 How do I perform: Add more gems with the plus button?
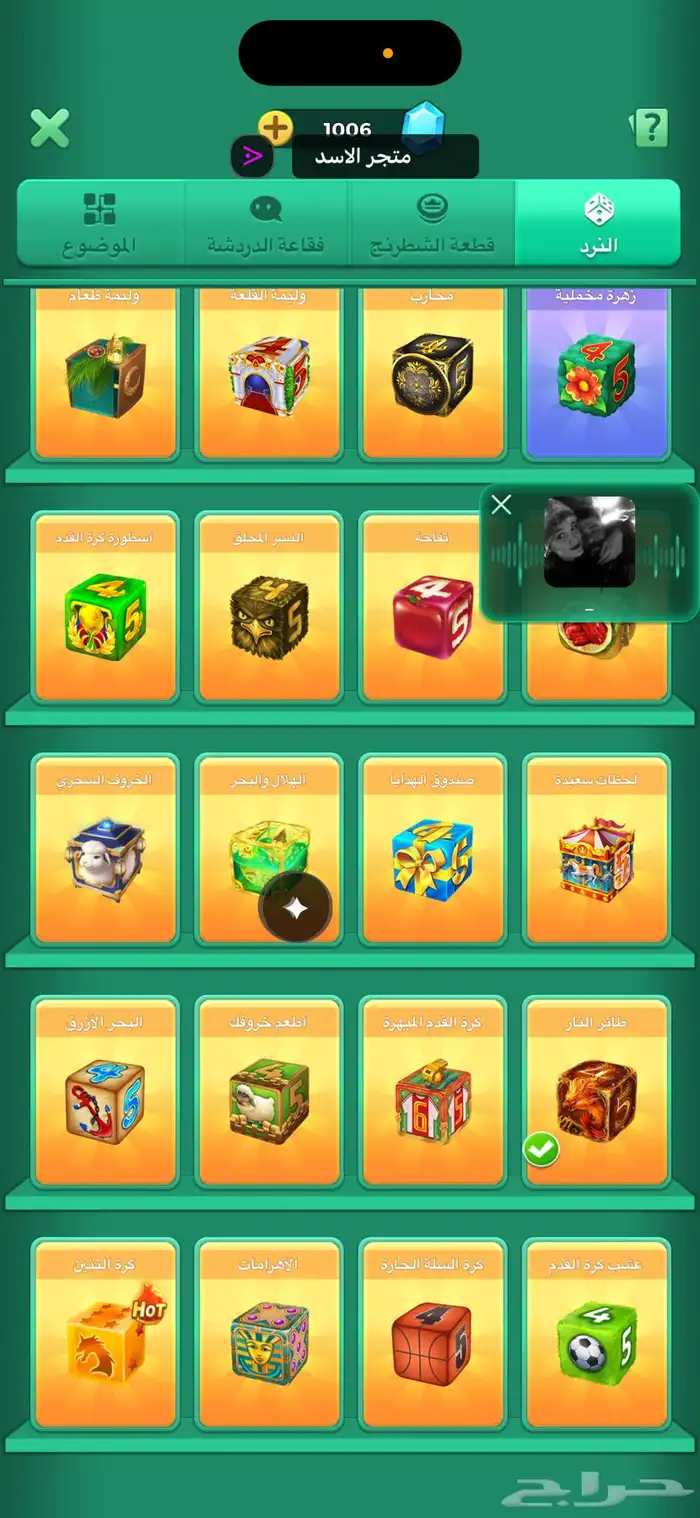coord(276,128)
